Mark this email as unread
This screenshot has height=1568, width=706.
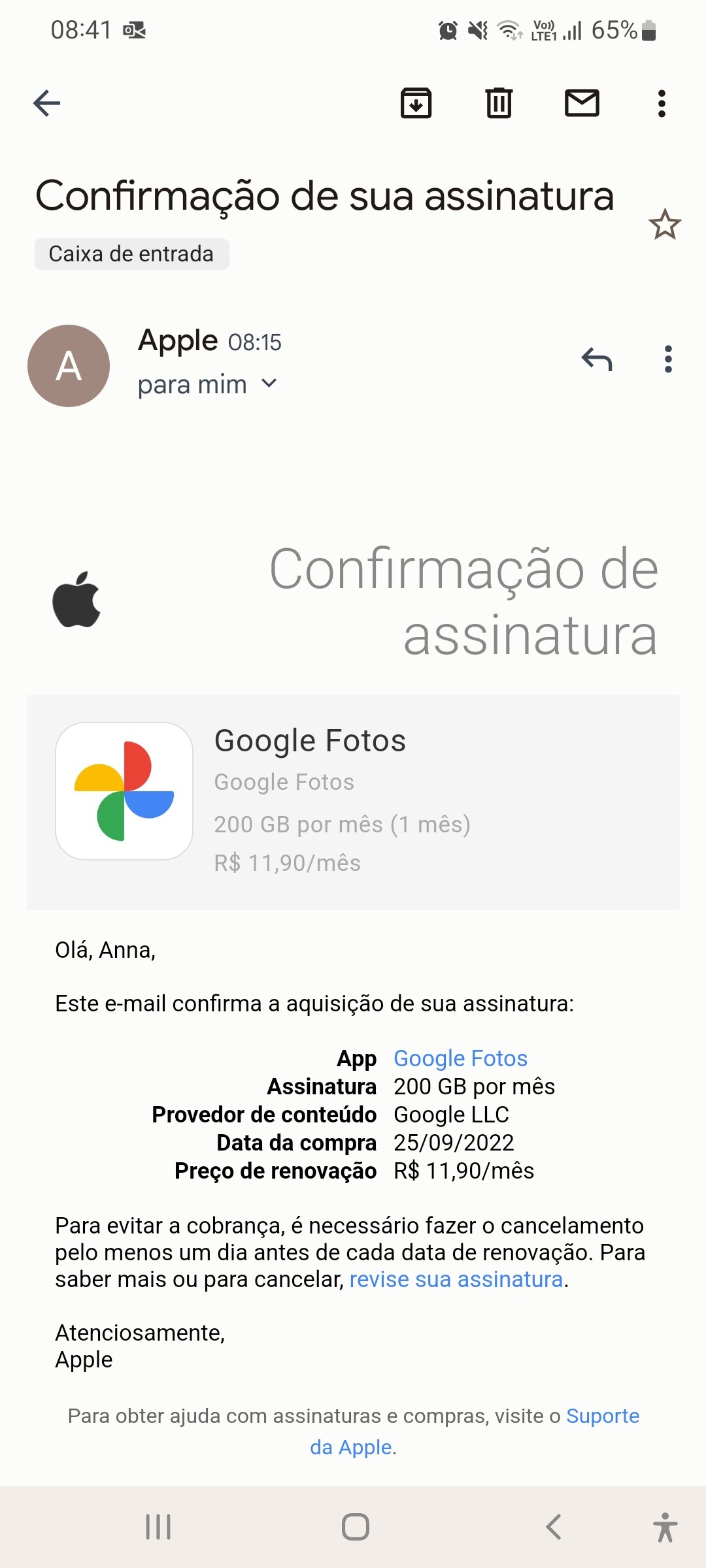tap(582, 103)
